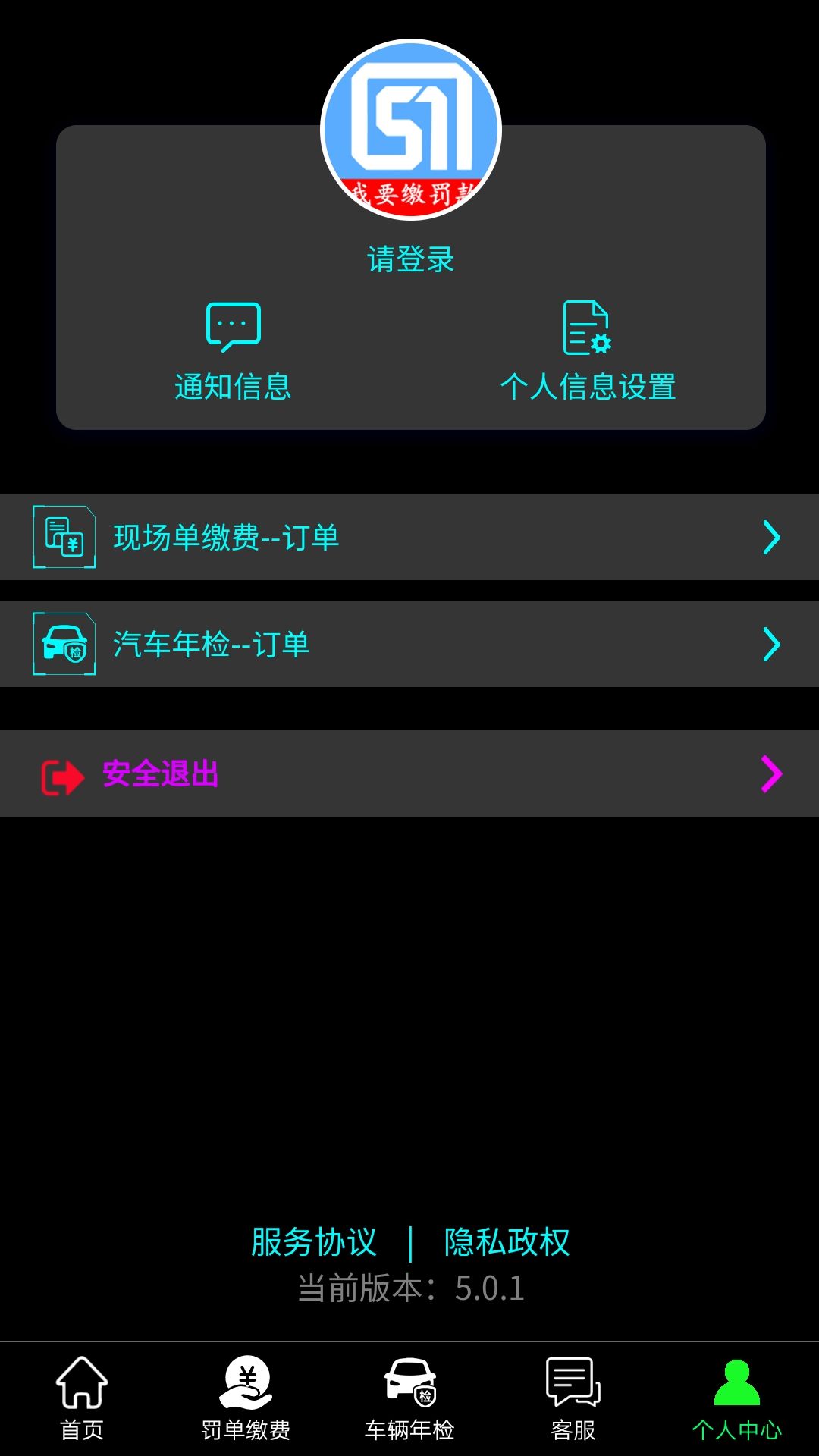819x1456 pixels.
Task: Open the 隐私政权 link
Action: [507, 1242]
